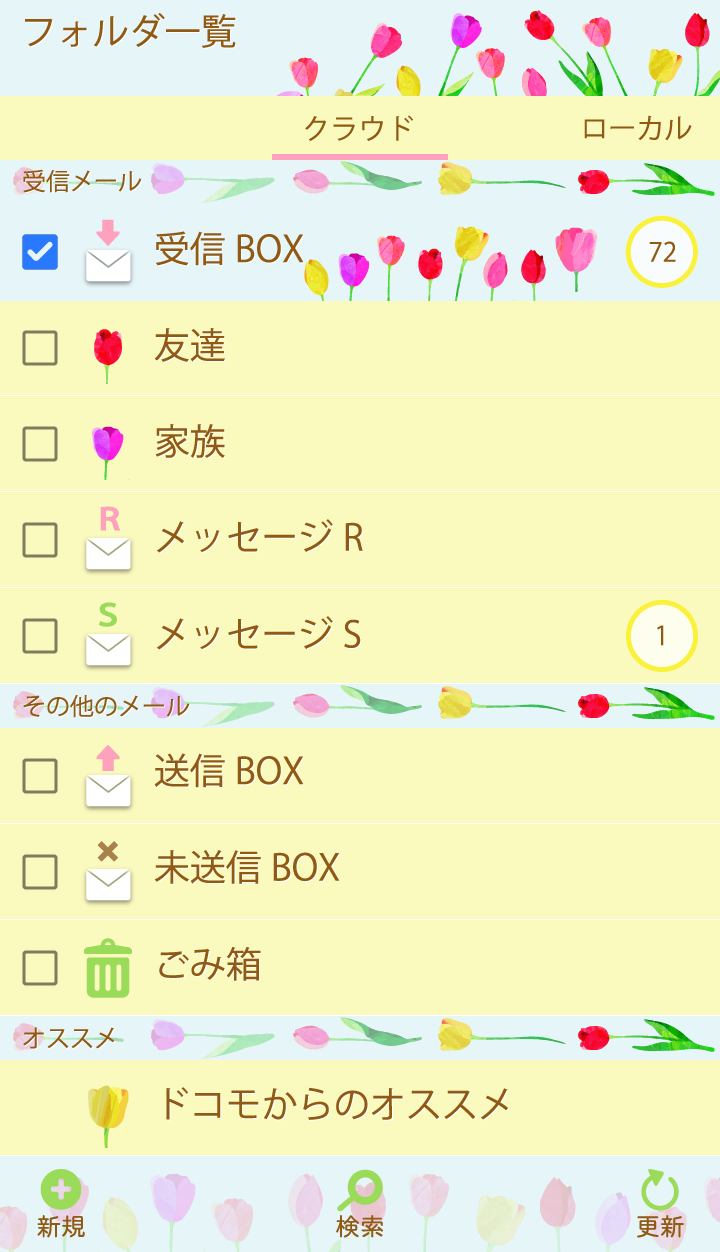The image size is (720, 1252).
Task: Open the 未送信 BOX folder
Action: (x=247, y=869)
